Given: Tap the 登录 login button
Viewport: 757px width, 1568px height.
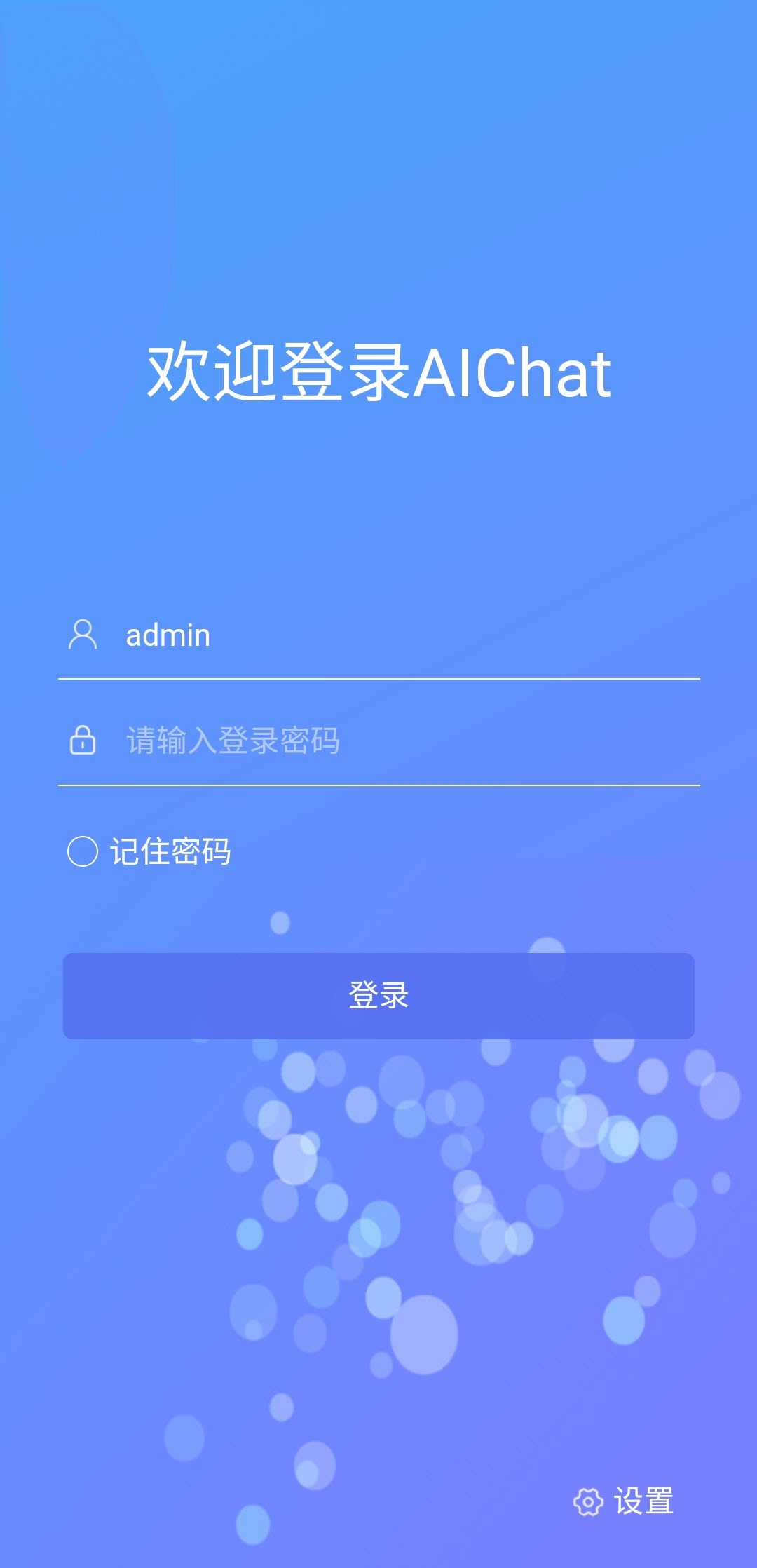Looking at the screenshot, I should 378,996.
